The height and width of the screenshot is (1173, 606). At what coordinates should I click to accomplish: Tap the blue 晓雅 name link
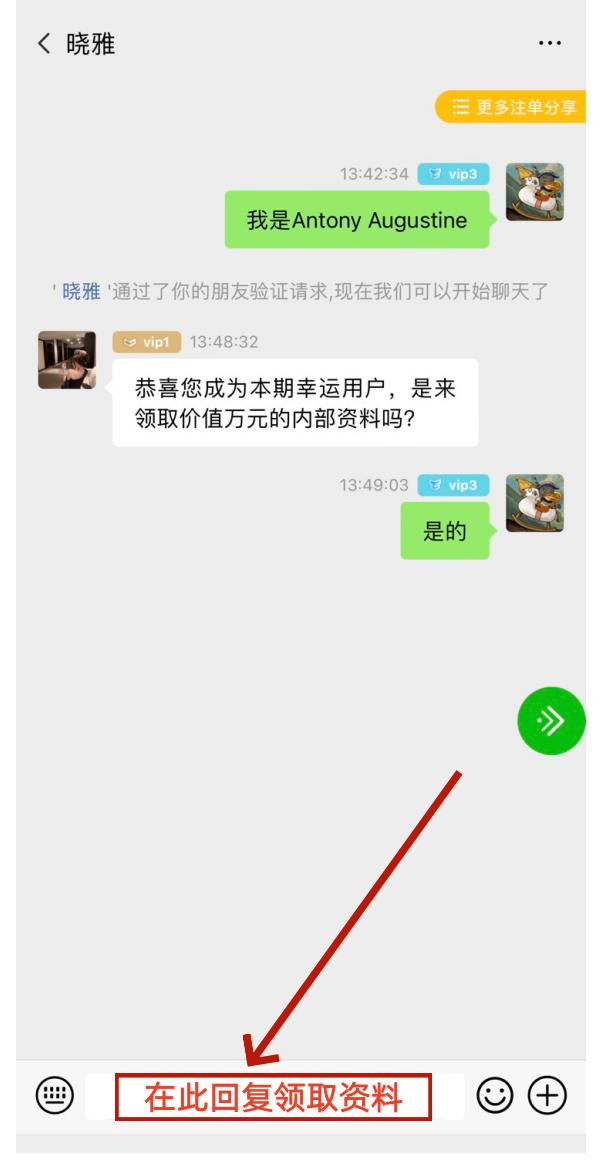click(x=81, y=291)
